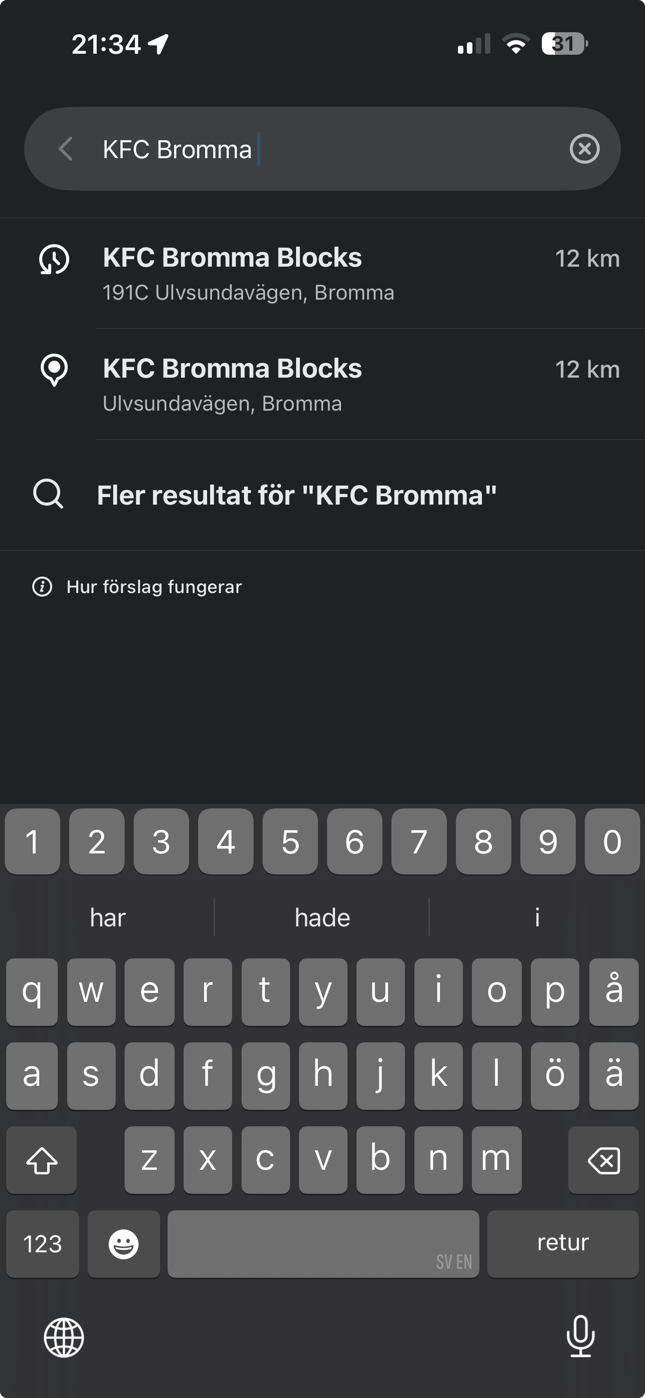Tap the backspace key

pyautogui.click(x=603, y=1160)
